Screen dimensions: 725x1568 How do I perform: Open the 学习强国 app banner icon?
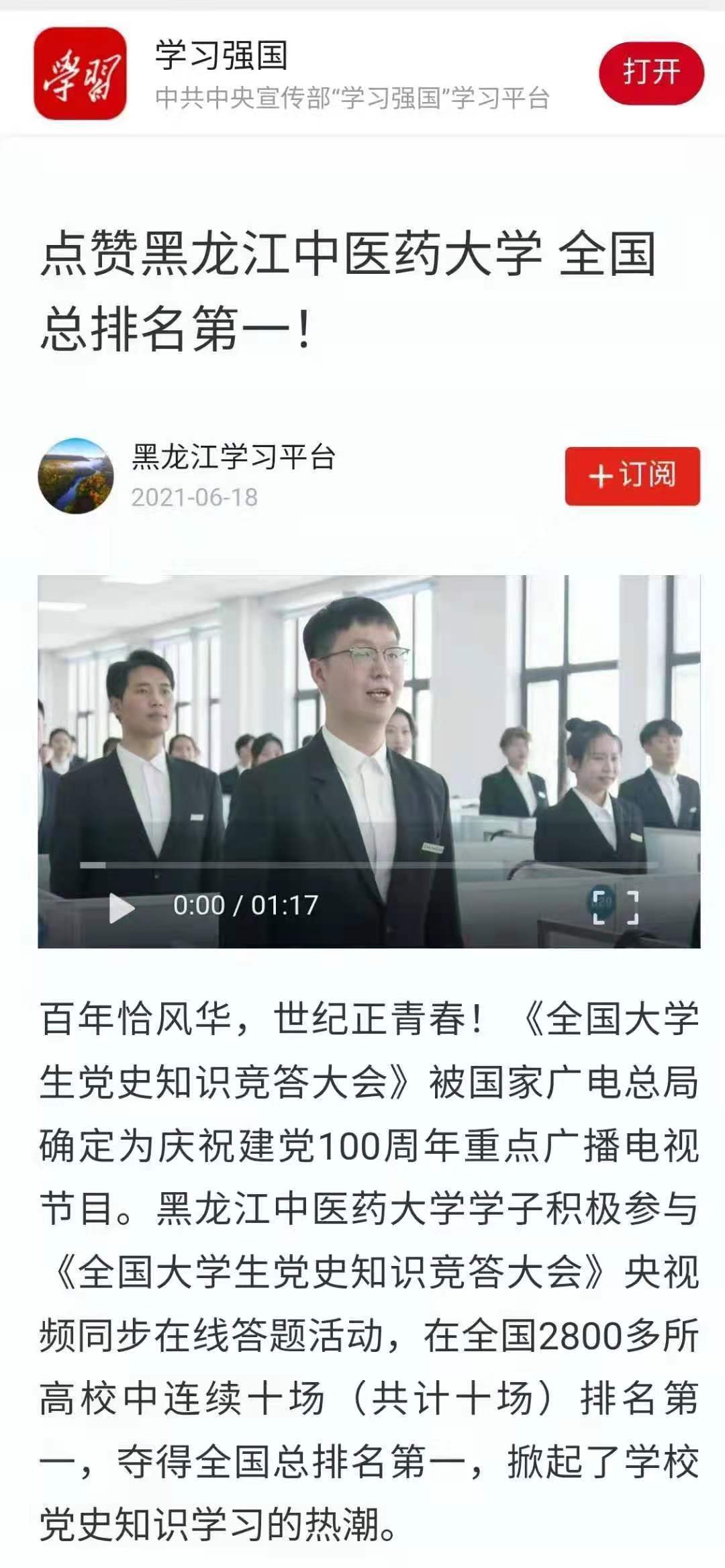pyautogui.click(x=81, y=74)
